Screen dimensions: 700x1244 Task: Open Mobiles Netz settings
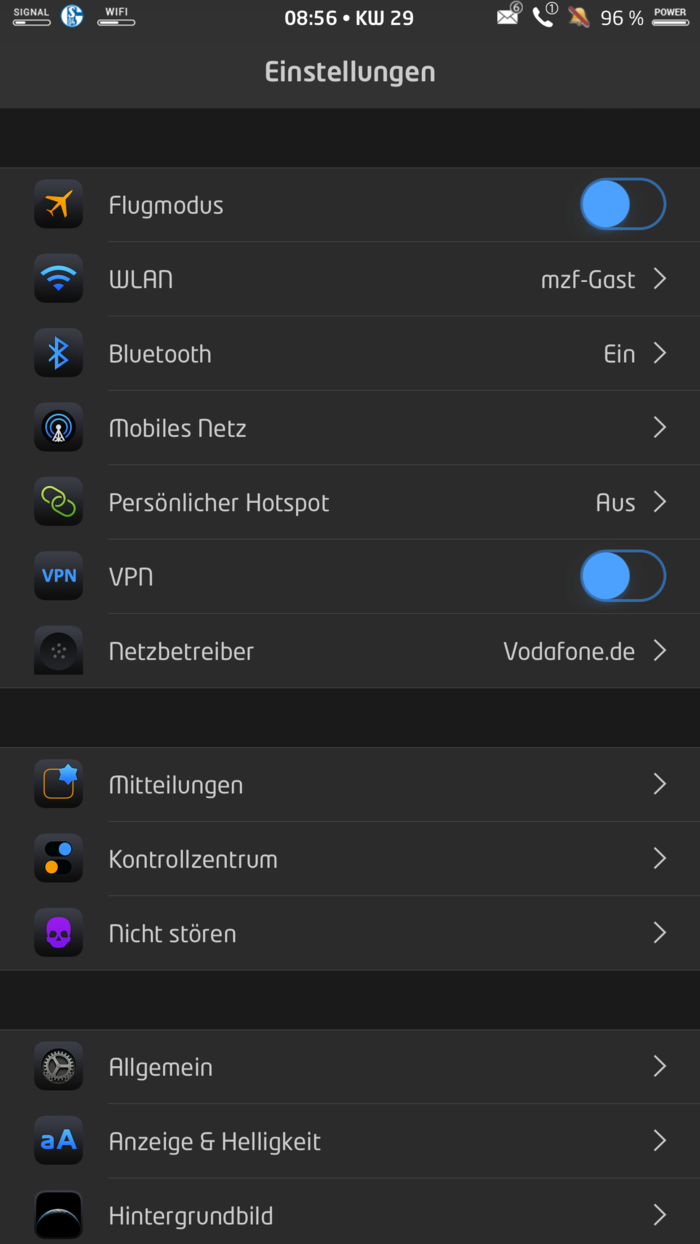[350, 428]
